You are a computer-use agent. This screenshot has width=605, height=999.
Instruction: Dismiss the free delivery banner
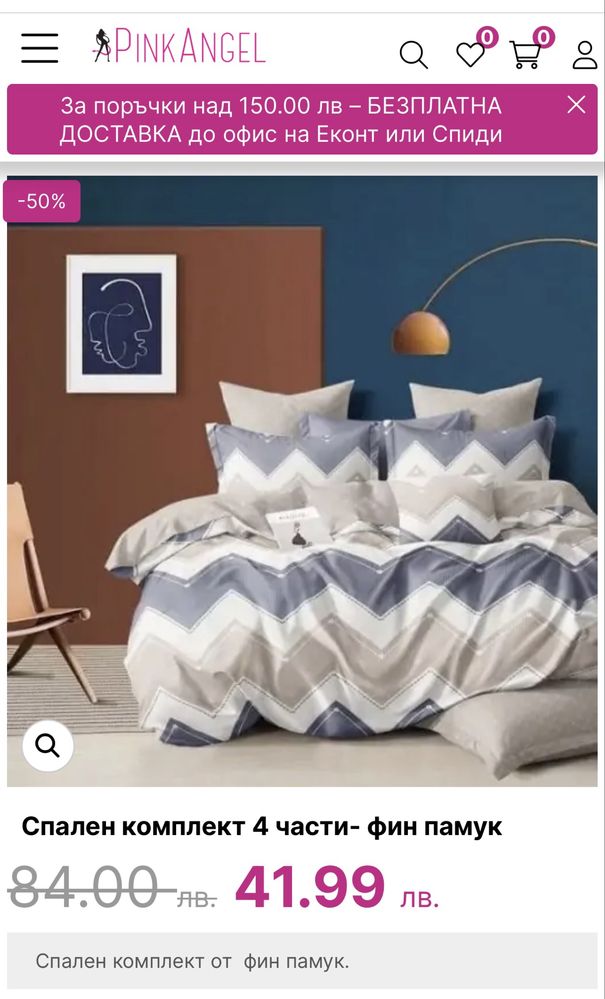pyautogui.click(x=576, y=105)
